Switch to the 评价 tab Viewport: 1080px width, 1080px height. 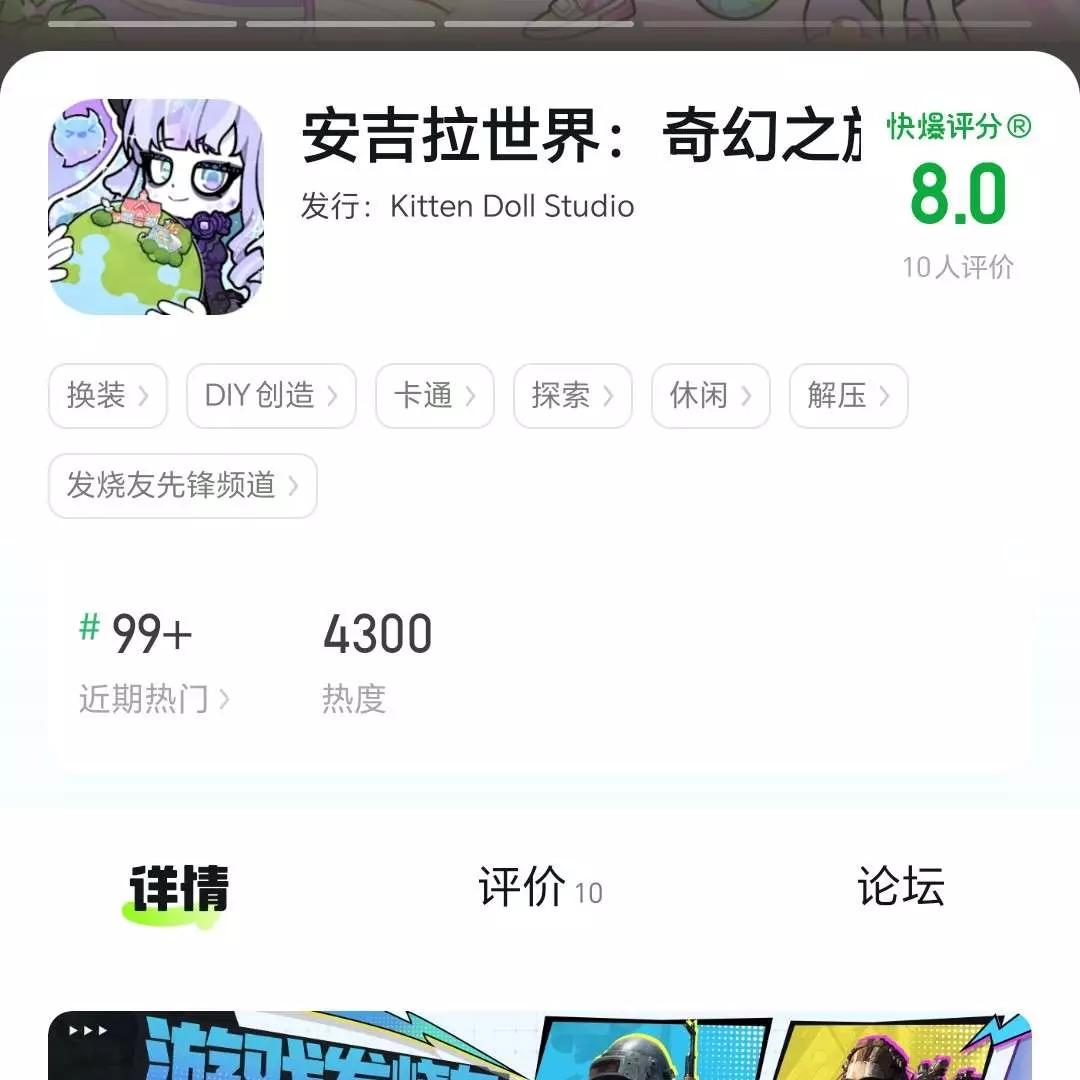tap(538, 887)
